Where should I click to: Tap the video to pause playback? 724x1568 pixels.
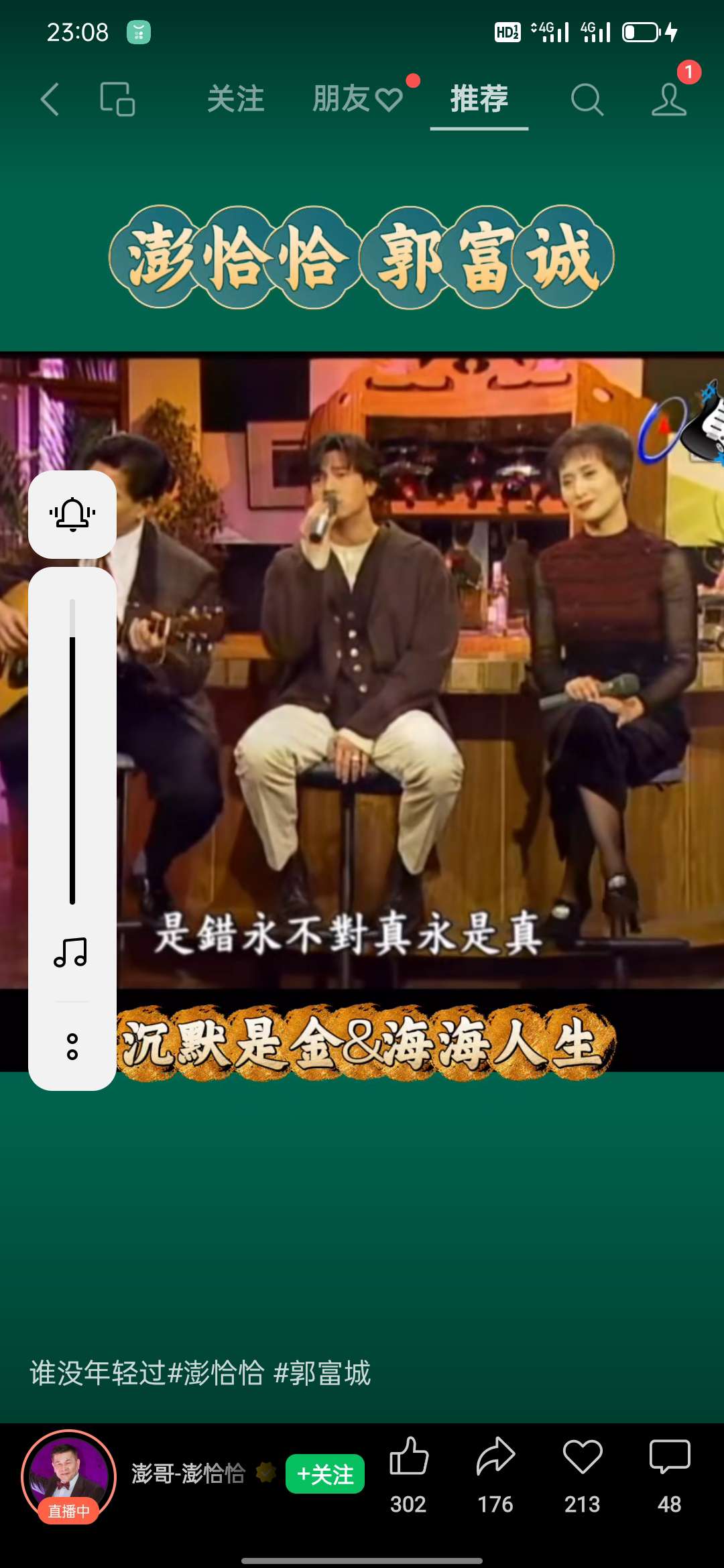[x=416, y=670]
